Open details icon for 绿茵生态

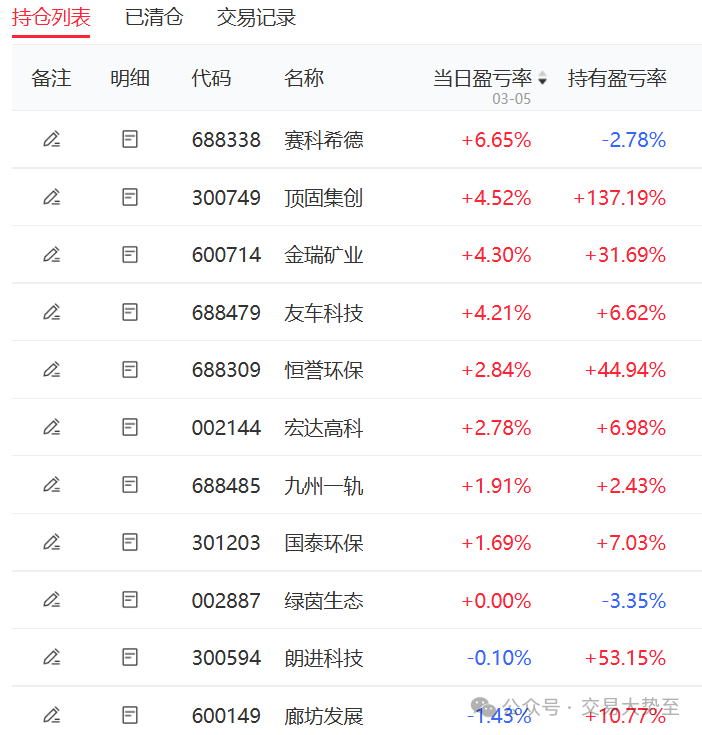(x=130, y=600)
